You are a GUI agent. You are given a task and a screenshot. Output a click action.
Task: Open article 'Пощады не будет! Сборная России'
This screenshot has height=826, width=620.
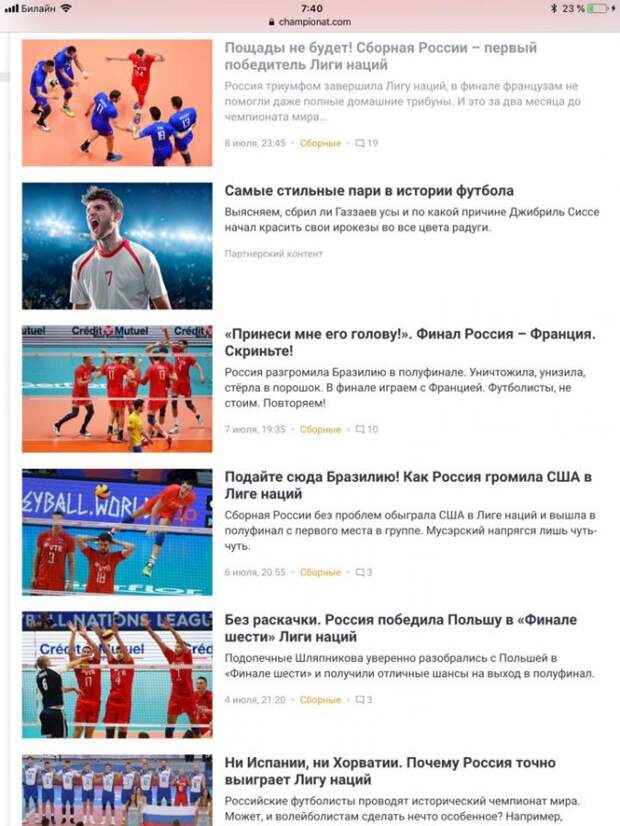[x=380, y=56]
